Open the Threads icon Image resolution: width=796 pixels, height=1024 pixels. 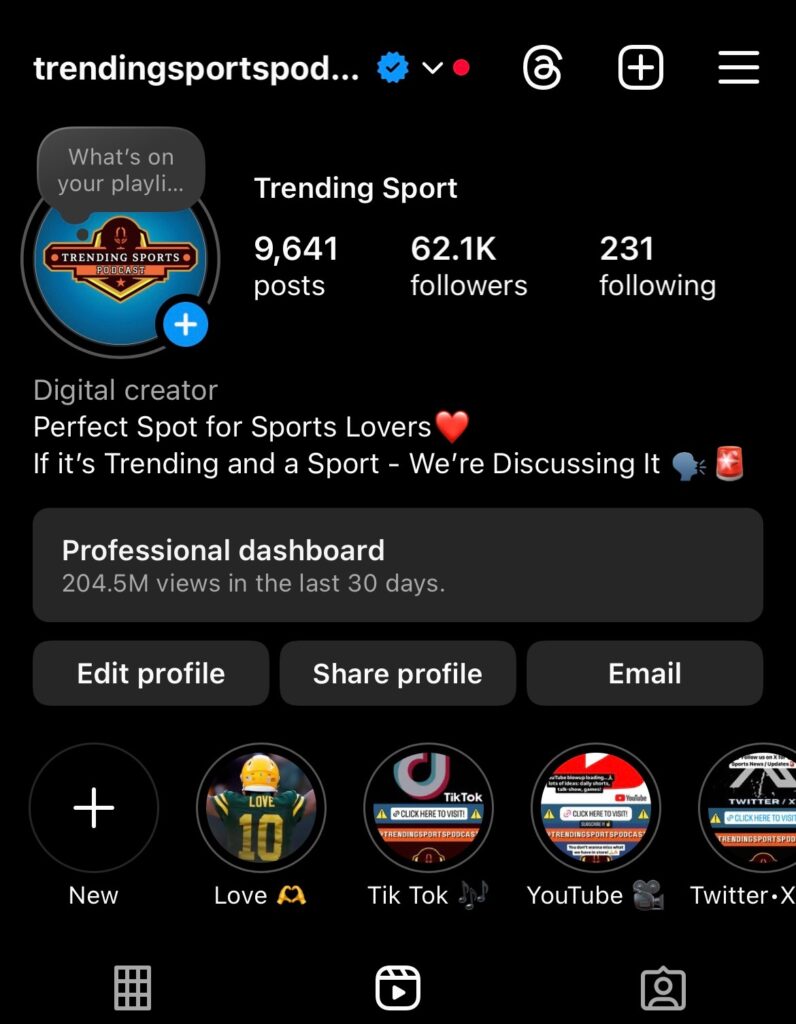click(543, 69)
